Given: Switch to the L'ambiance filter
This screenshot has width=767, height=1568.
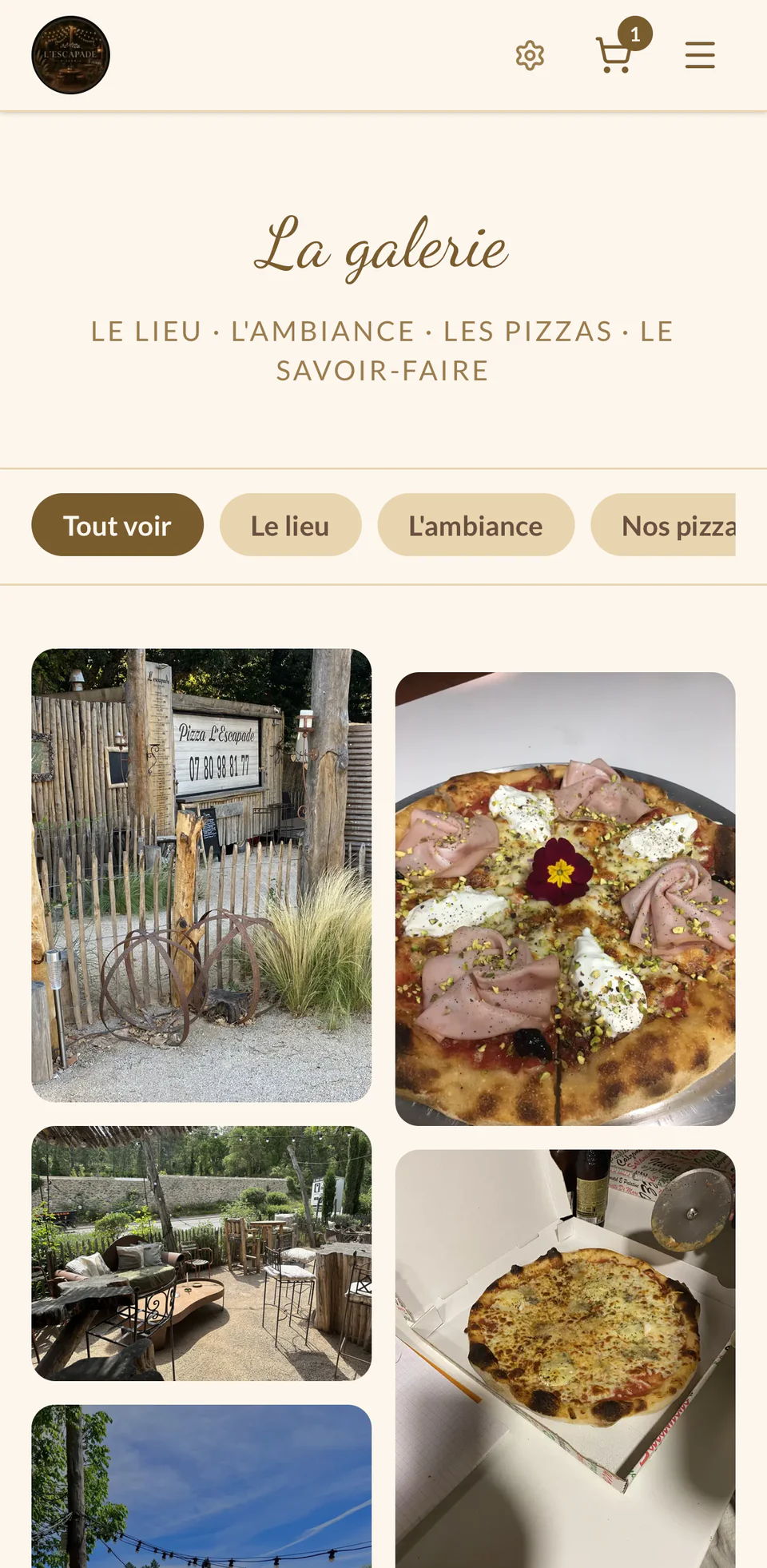Looking at the screenshot, I should (476, 525).
